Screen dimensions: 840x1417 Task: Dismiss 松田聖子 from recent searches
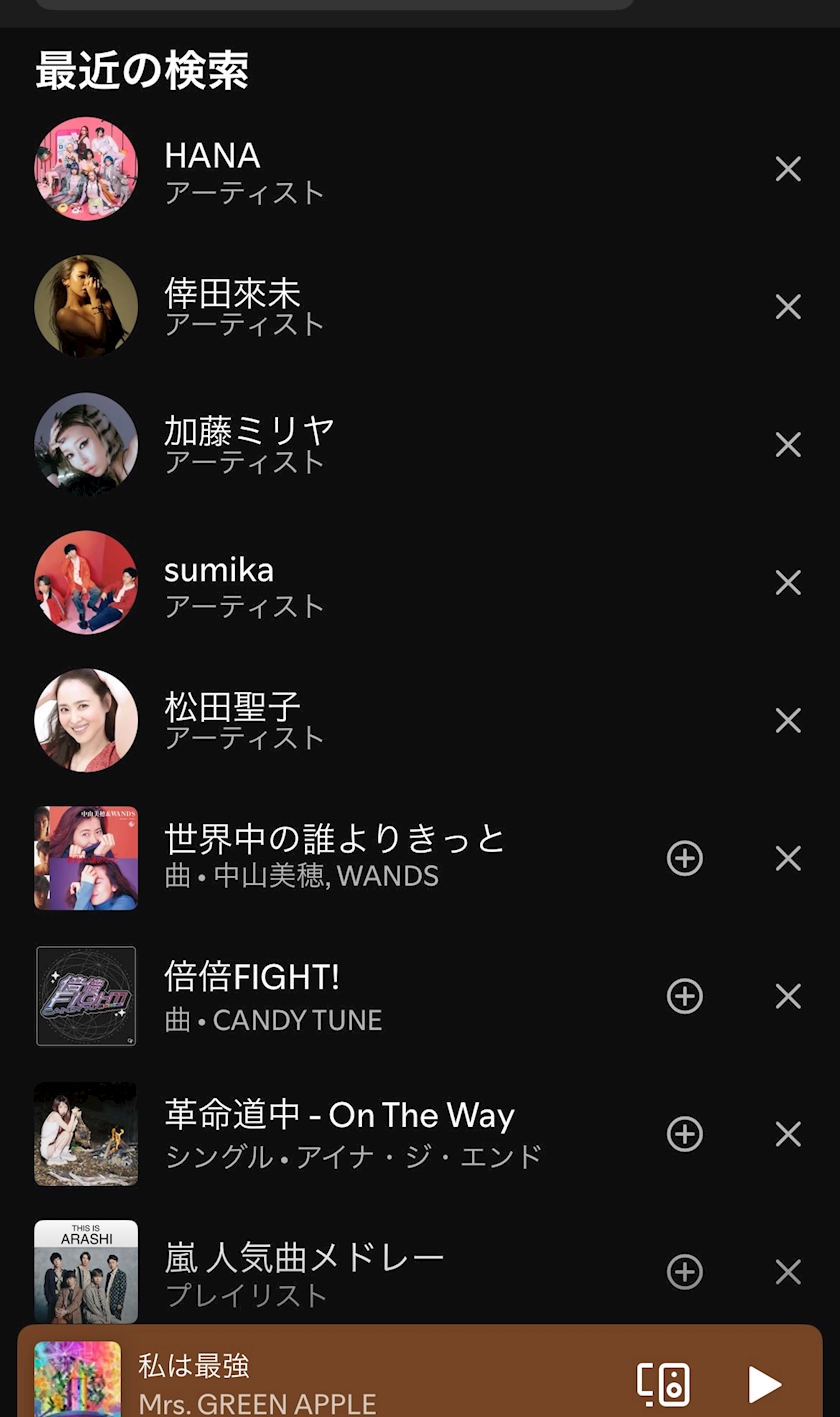788,720
